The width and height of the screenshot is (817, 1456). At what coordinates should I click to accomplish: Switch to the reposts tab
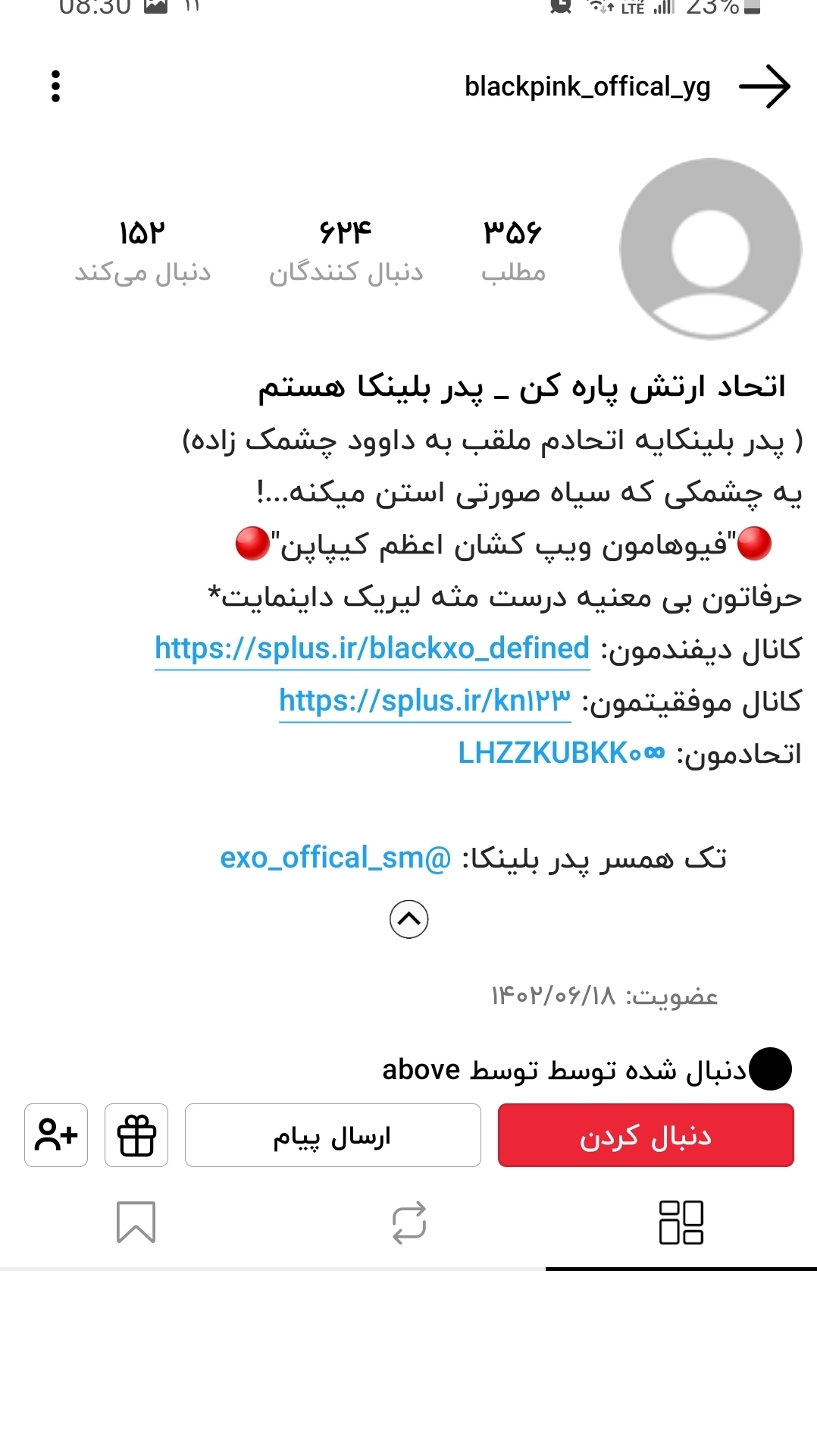409,1222
